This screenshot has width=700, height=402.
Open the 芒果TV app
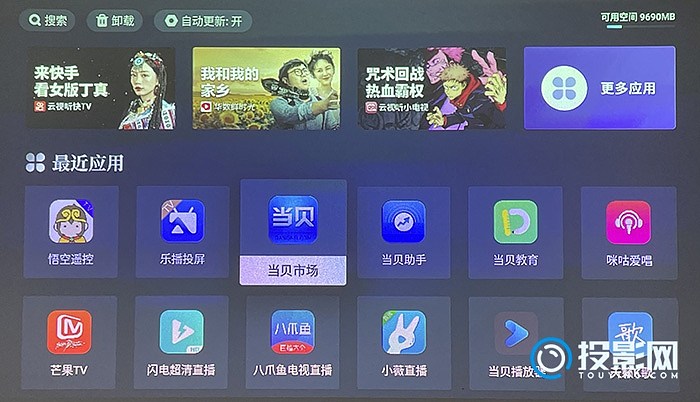point(71,340)
